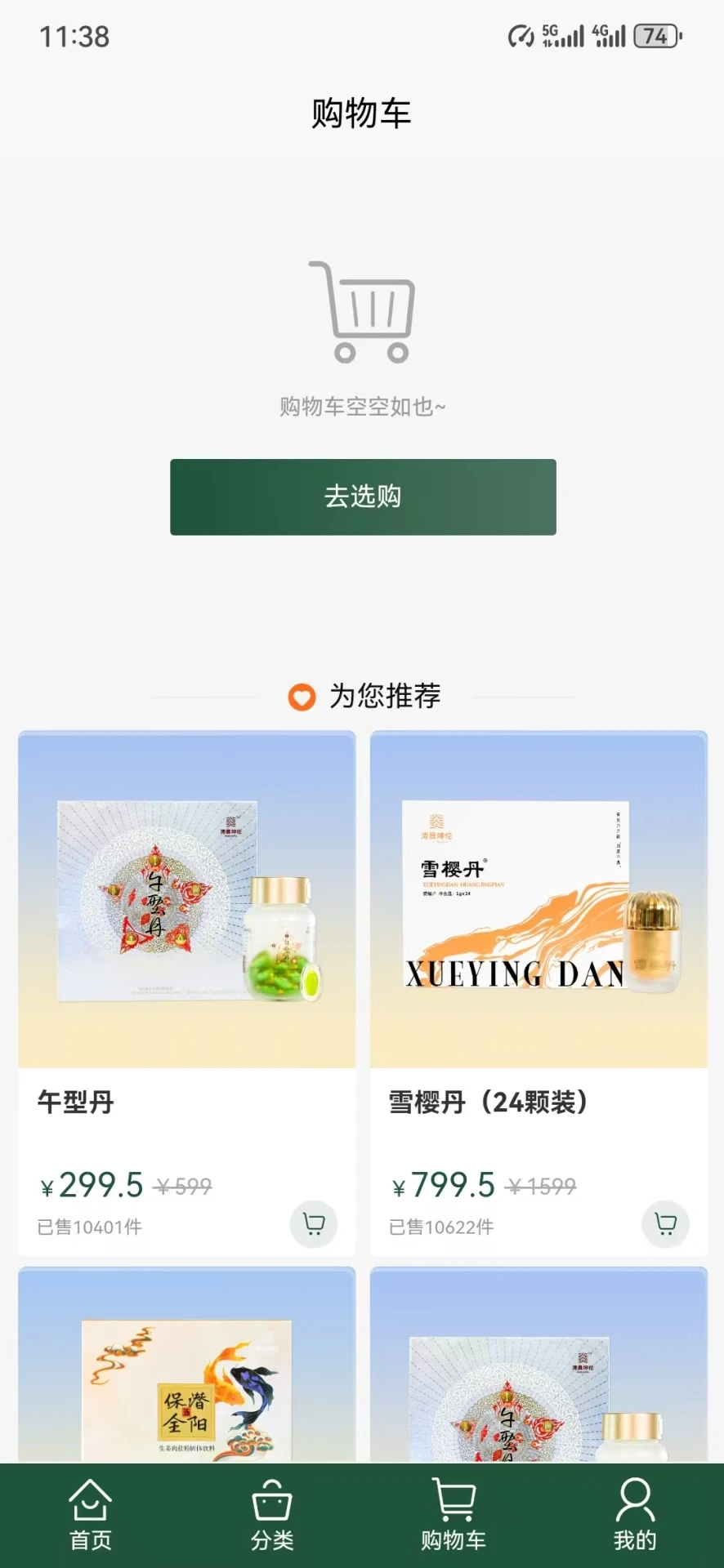The width and height of the screenshot is (724, 1568).
Task: Tap the add-to-cart icon on 午型丹 card
Action: 314,1224
